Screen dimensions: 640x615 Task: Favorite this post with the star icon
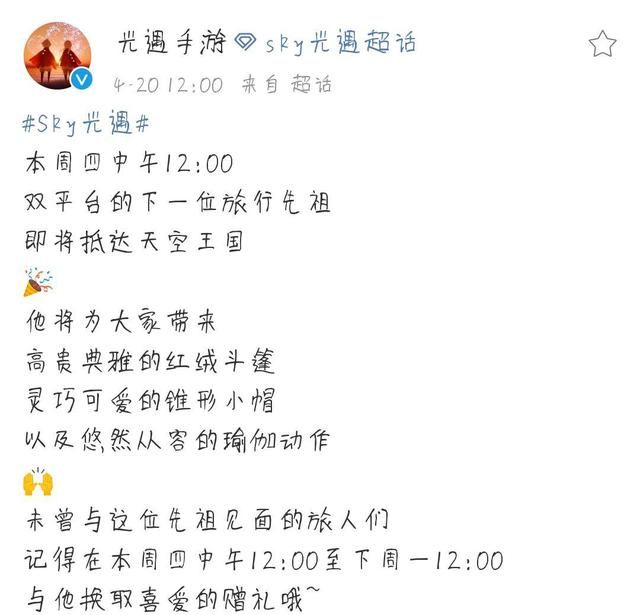602,43
